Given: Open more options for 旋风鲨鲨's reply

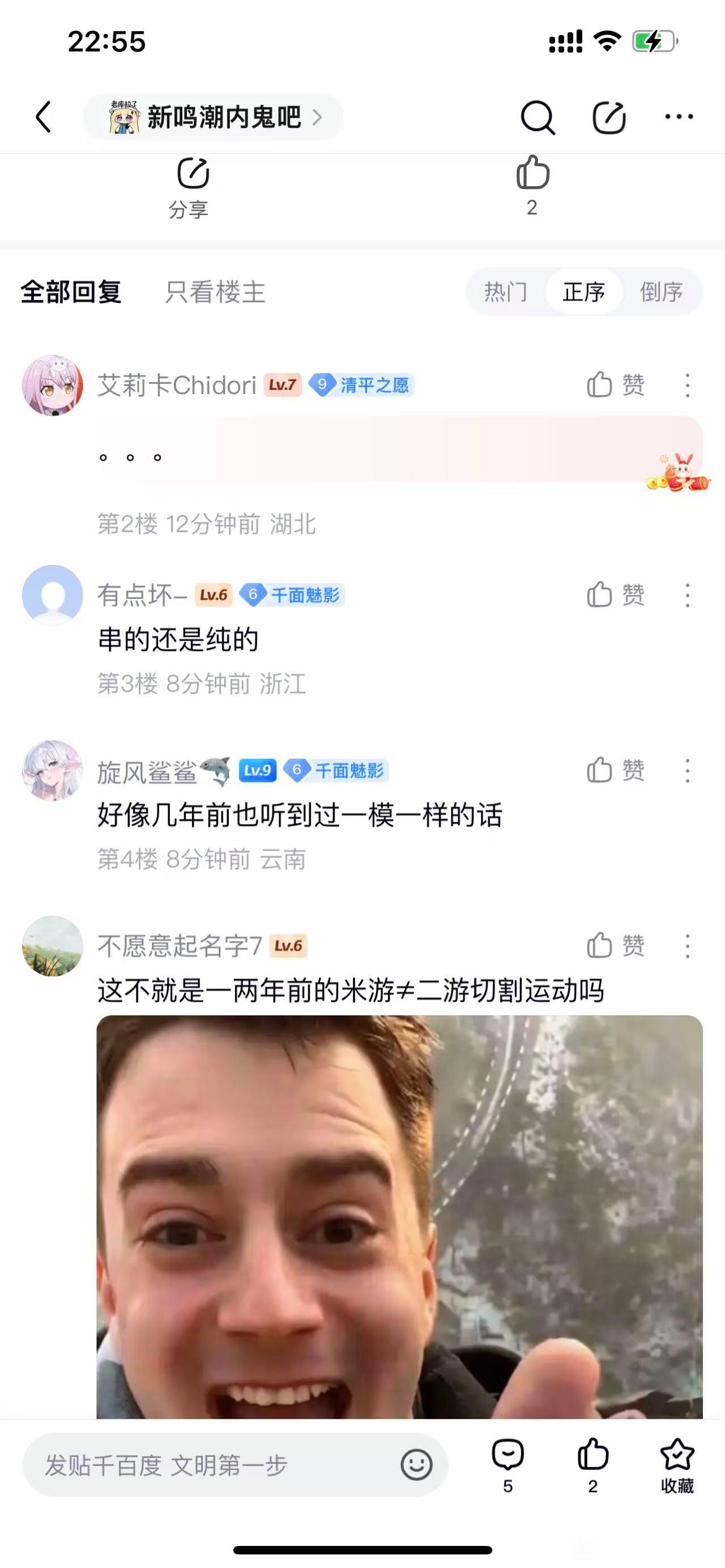Looking at the screenshot, I should (x=687, y=771).
